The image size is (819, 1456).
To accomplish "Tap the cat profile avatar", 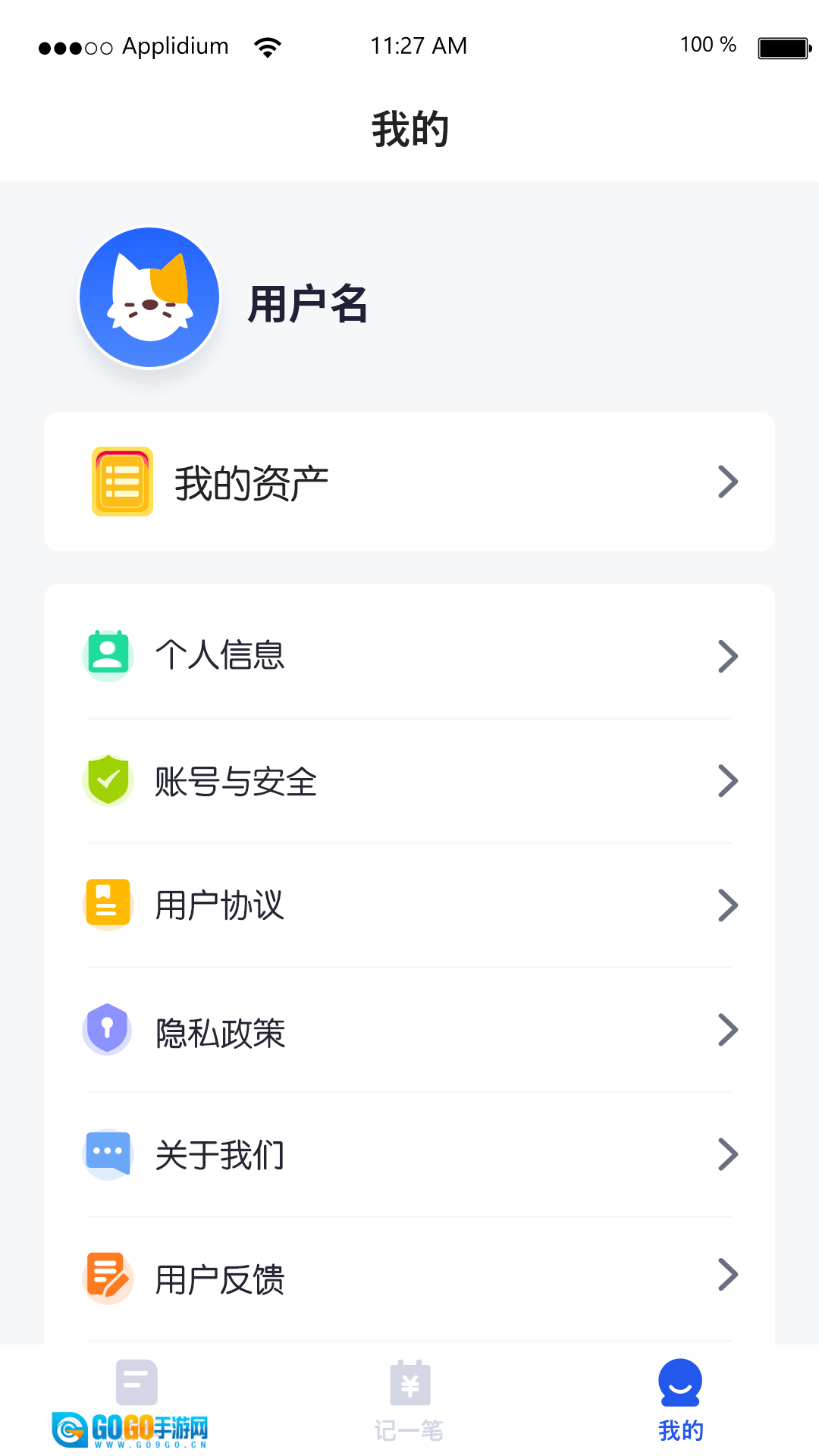I will click(x=149, y=297).
